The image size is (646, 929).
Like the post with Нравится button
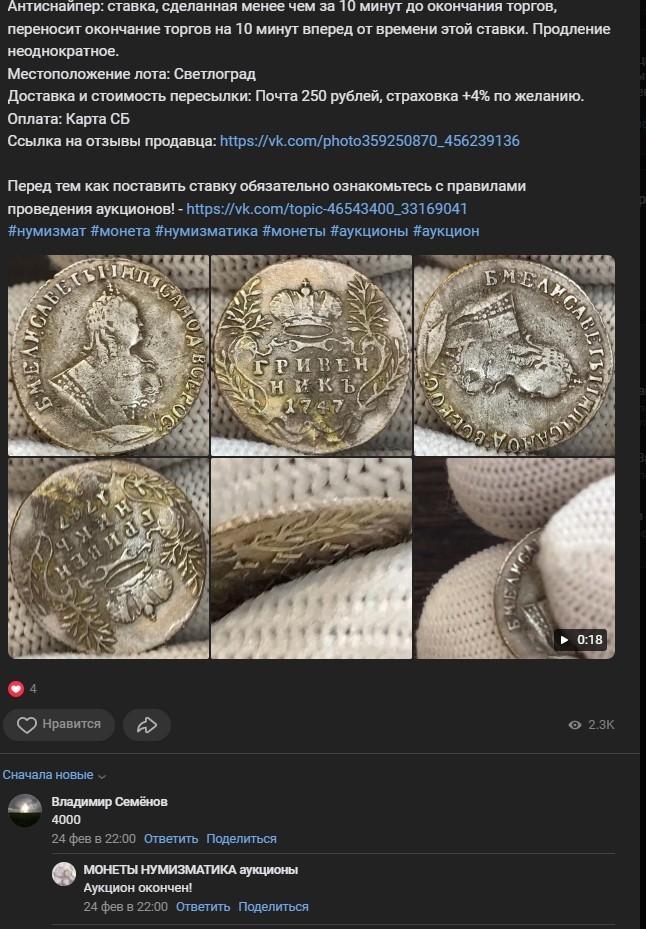coord(59,724)
